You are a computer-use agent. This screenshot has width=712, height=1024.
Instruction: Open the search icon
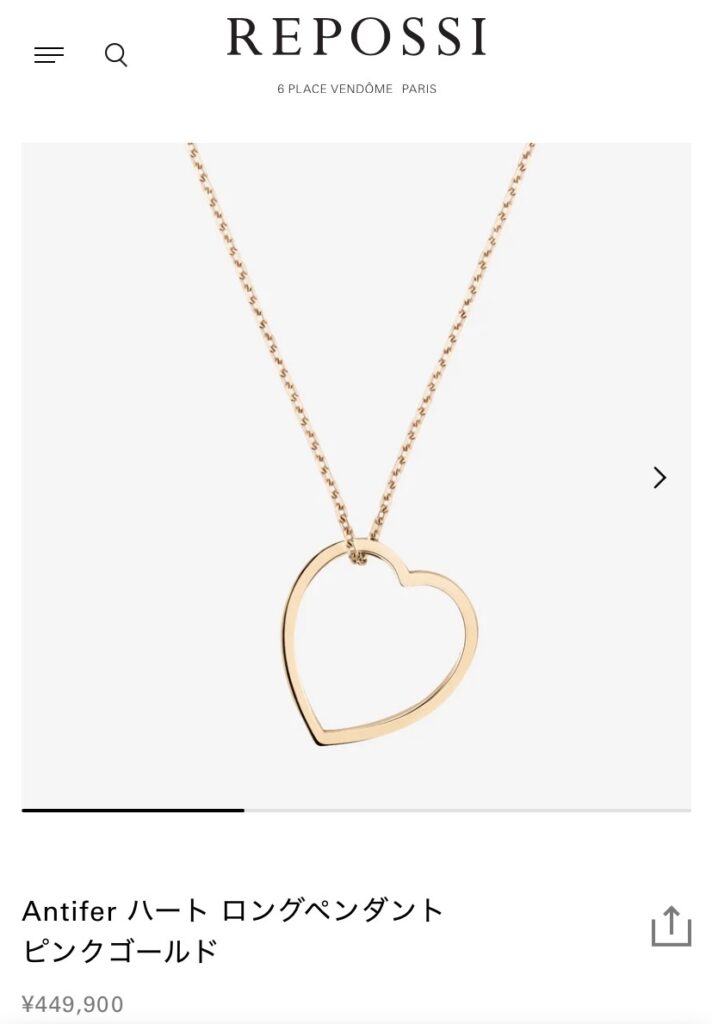click(x=116, y=55)
